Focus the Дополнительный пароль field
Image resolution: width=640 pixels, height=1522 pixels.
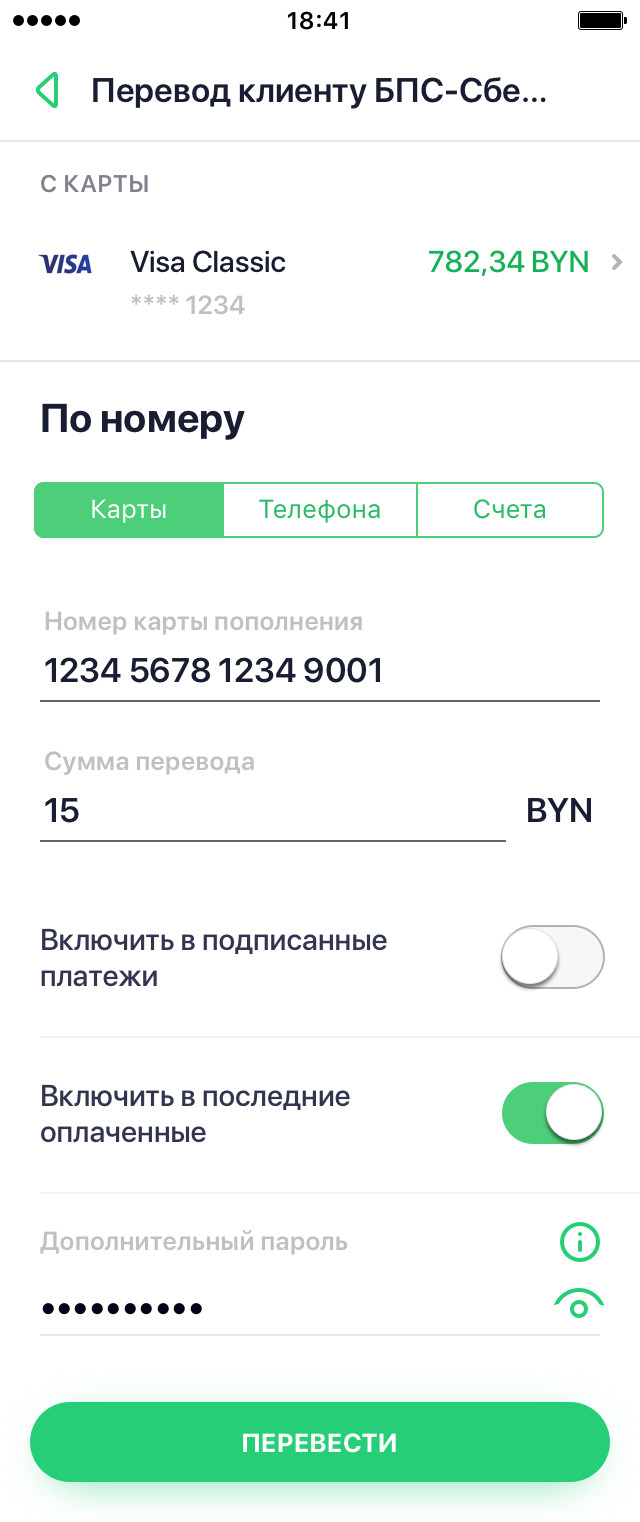290,1307
